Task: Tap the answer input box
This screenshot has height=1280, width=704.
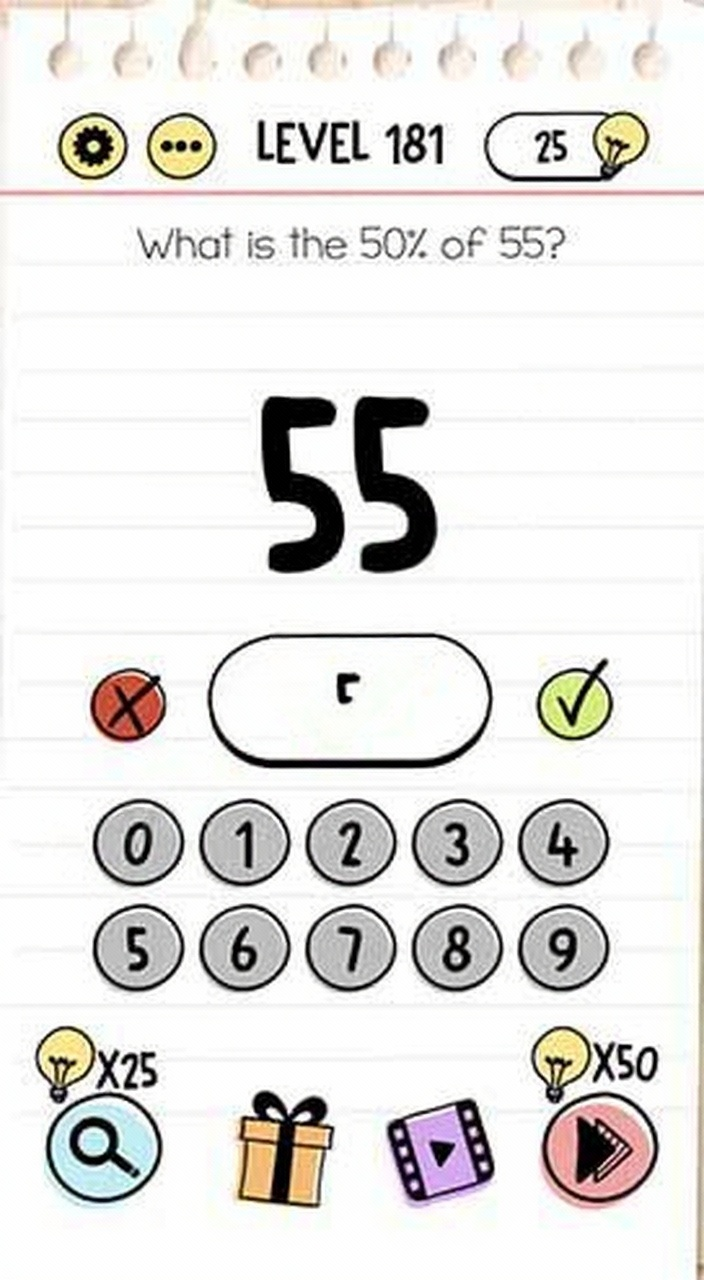Action: click(x=349, y=698)
